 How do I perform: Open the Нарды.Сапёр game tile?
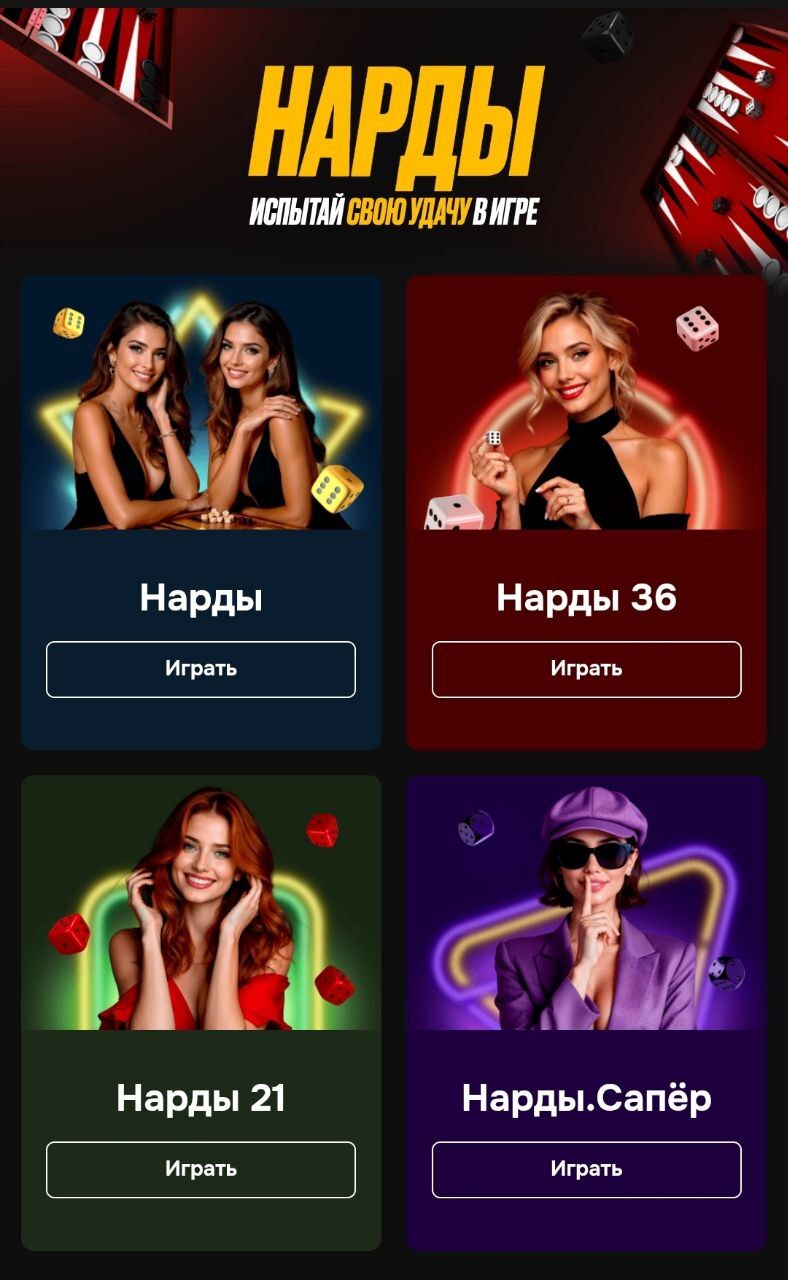[586, 920]
